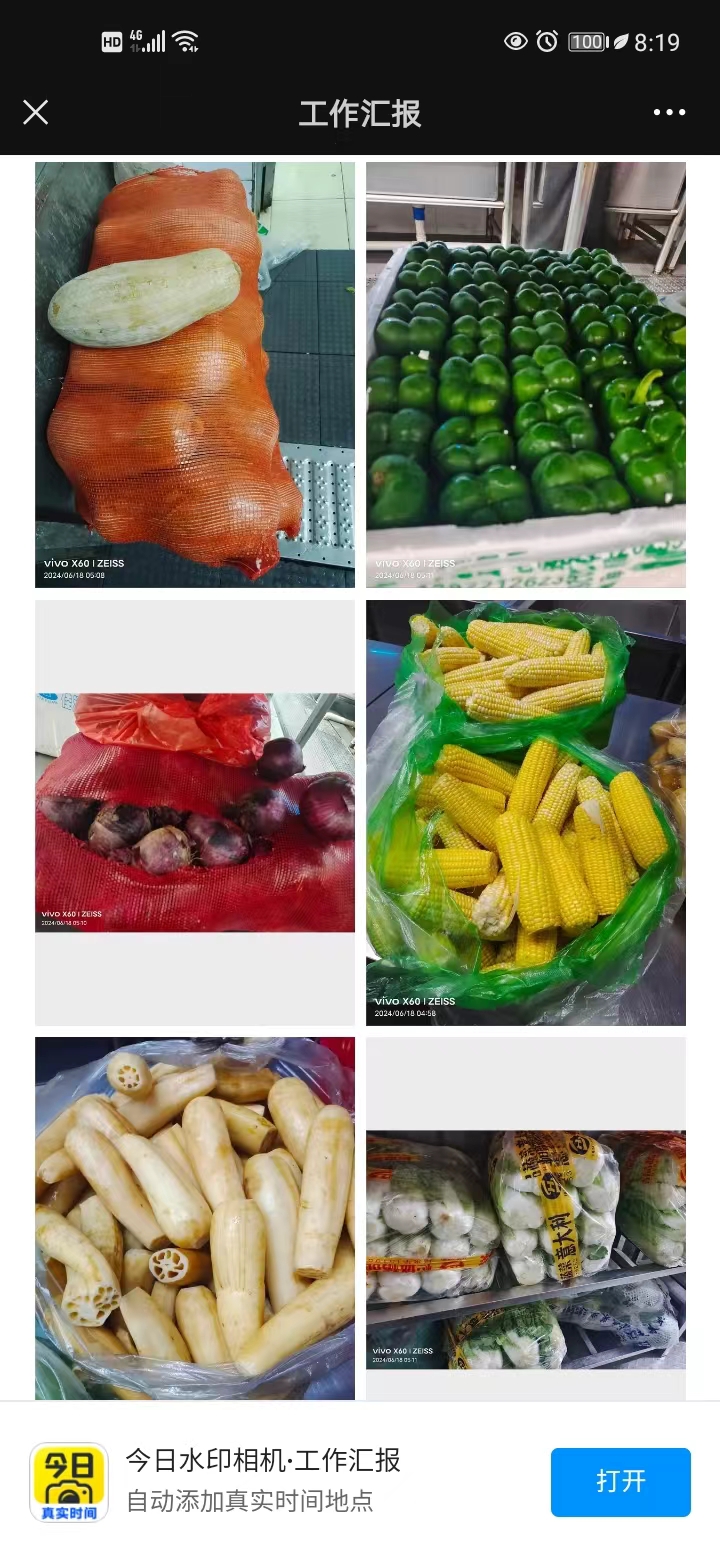Open the bagged cabbage photo

[x=526, y=1250]
